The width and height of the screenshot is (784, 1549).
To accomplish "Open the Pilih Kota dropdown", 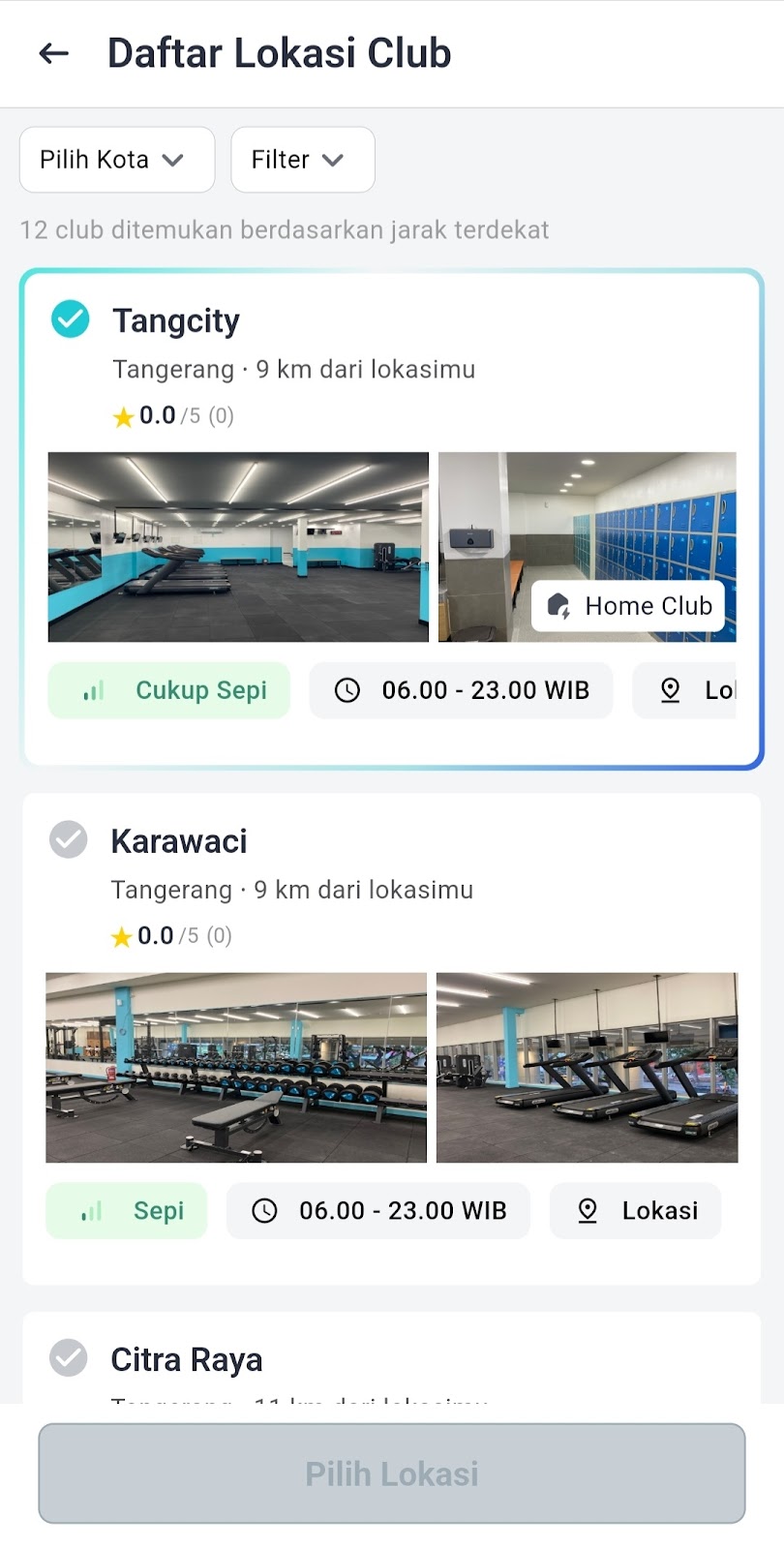I will (x=117, y=160).
